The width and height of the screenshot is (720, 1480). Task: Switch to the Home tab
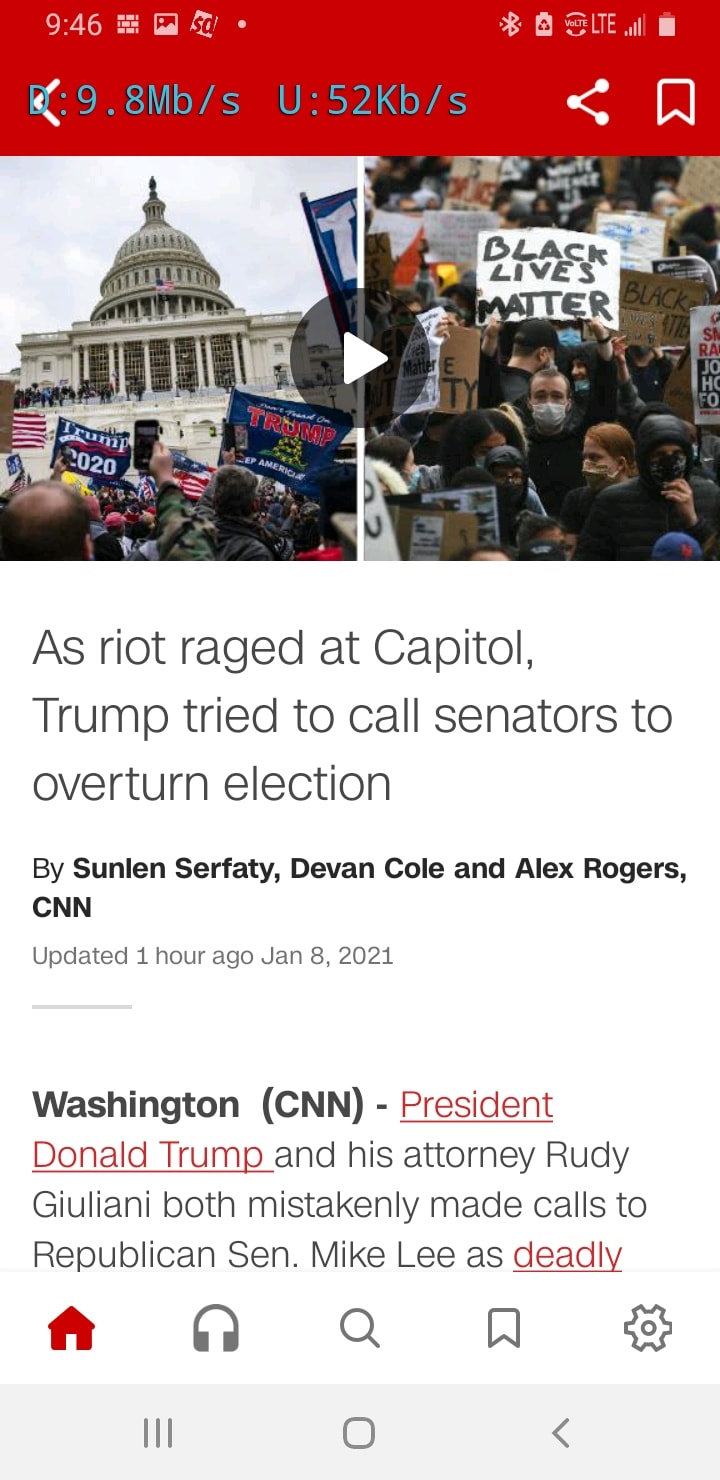point(72,1328)
